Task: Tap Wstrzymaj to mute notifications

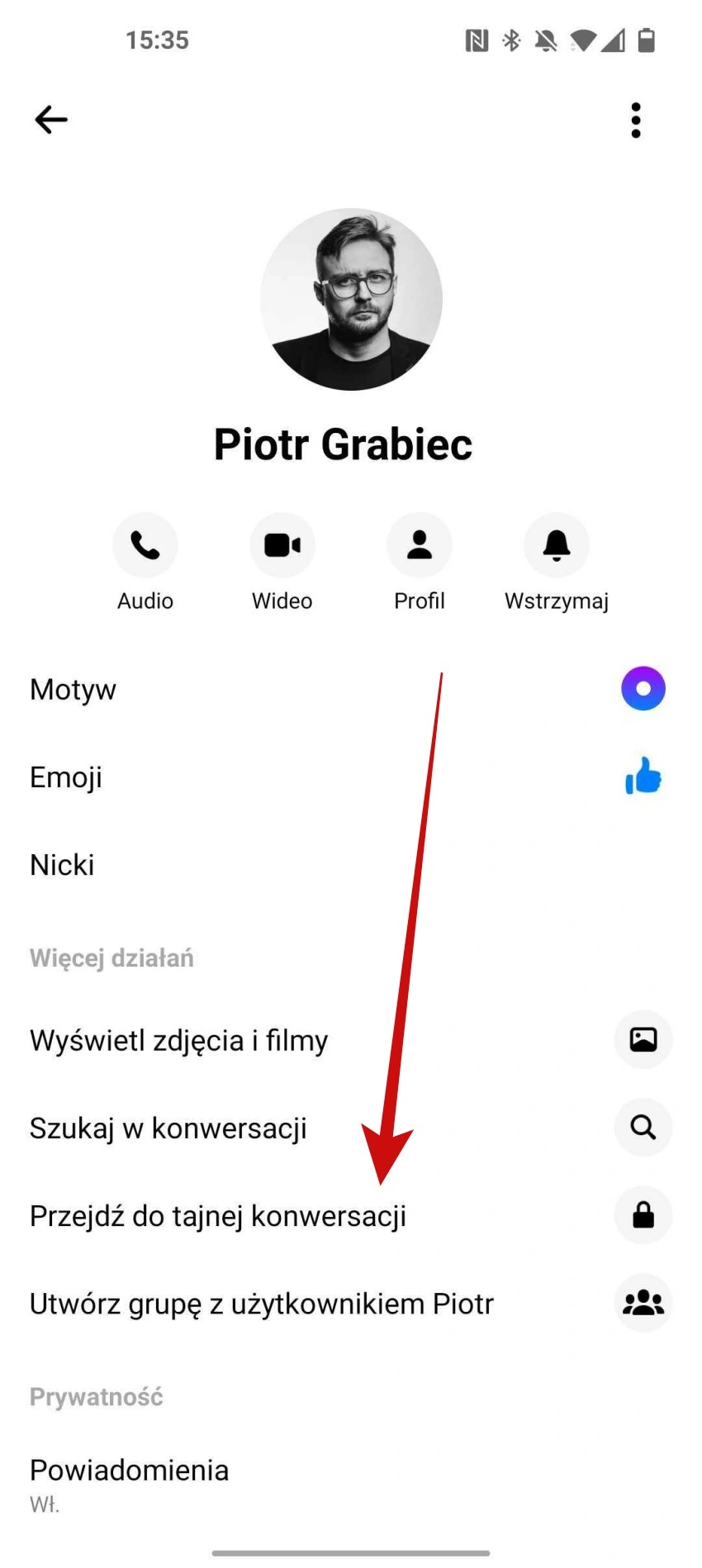Action: [557, 545]
